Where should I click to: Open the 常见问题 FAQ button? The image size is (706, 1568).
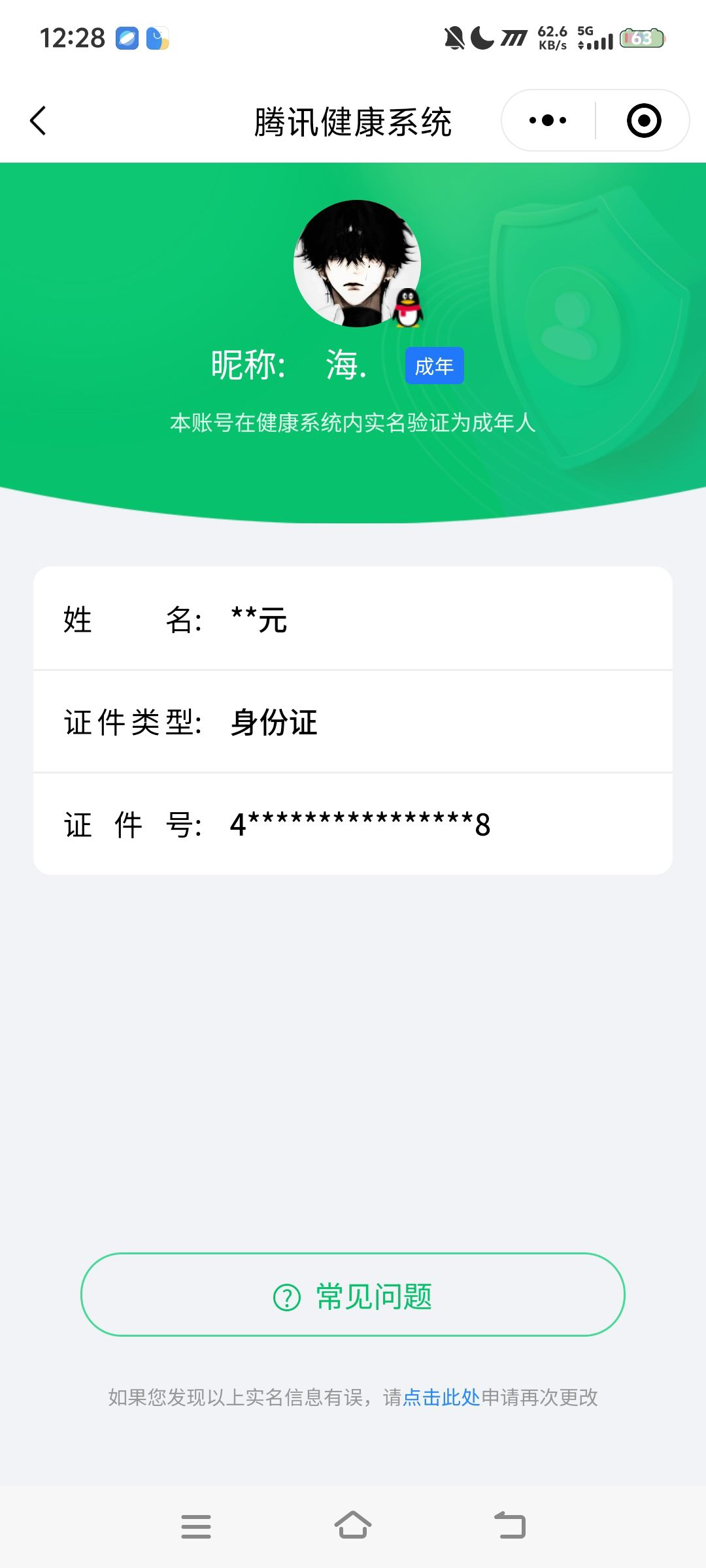point(353,1296)
